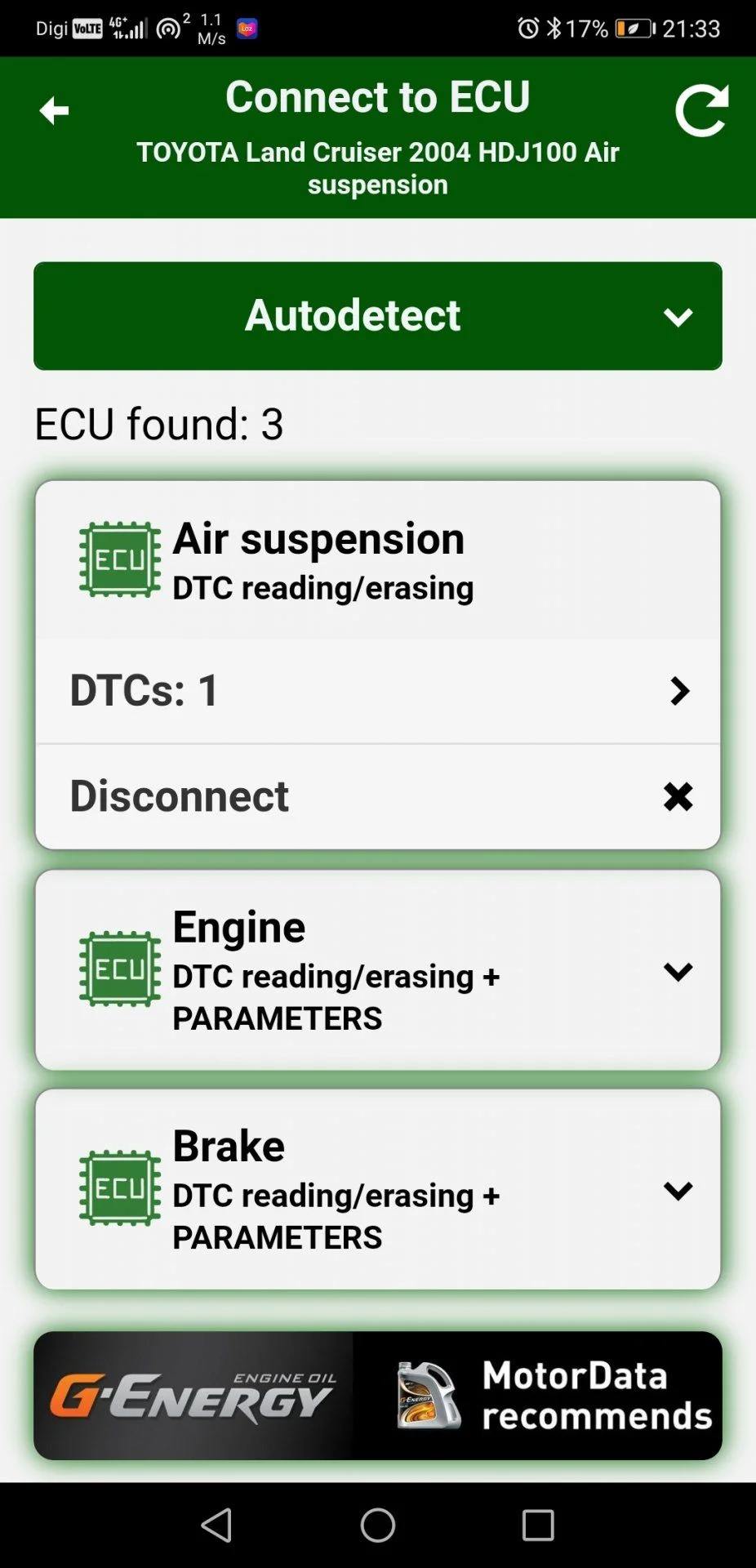Open the DTCs: 1 row

[x=377, y=691]
